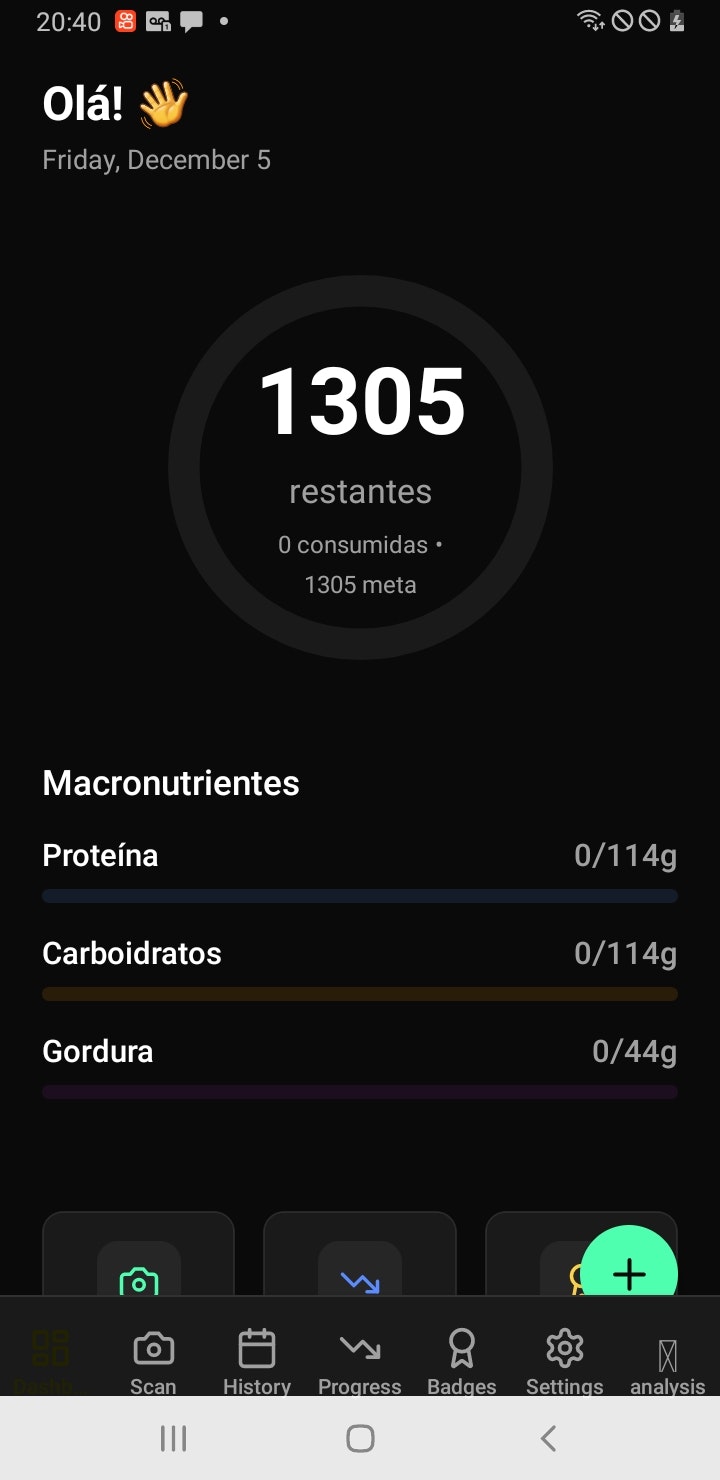Tap the Android back navigation button

click(547, 1438)
